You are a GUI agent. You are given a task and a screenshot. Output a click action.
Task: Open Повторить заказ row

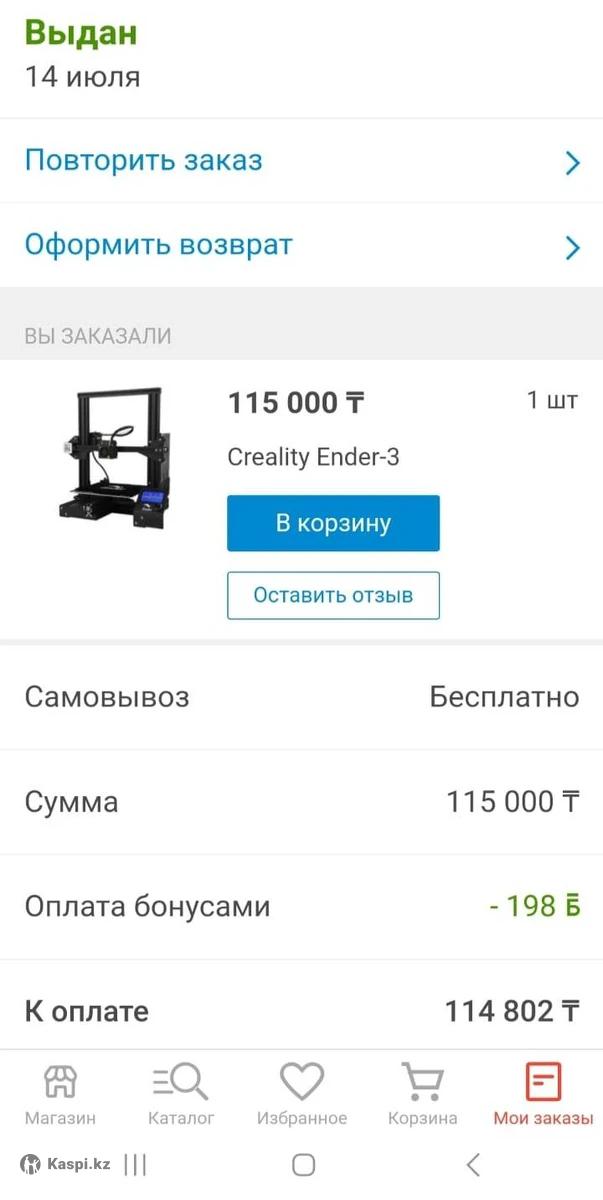pyautogui.click(x=301, y=161)
